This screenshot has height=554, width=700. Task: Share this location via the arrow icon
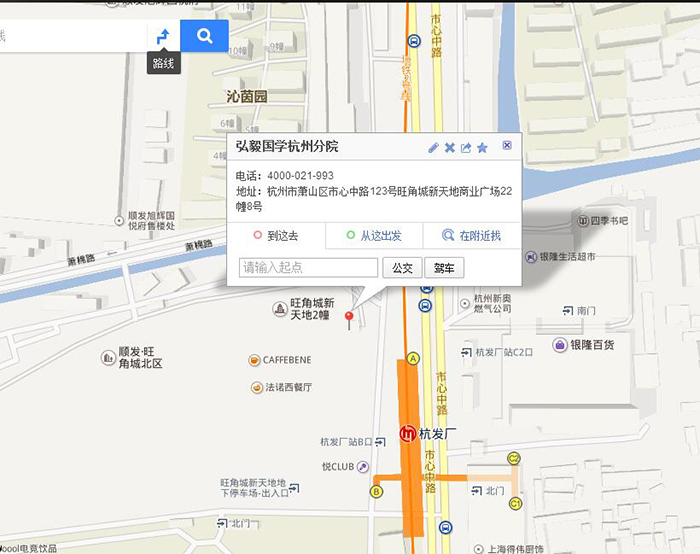pyautogui.click(x=466, y=148)
